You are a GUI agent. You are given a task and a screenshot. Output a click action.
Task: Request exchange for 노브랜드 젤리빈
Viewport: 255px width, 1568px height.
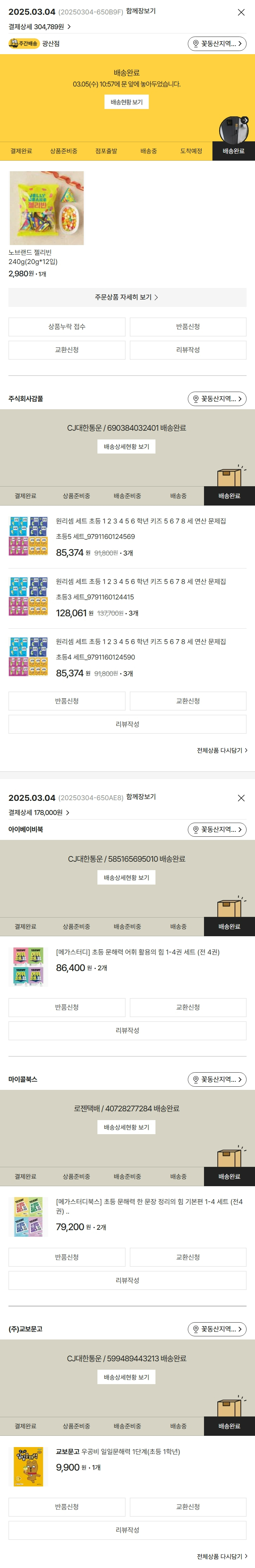(x=67, y=350)
